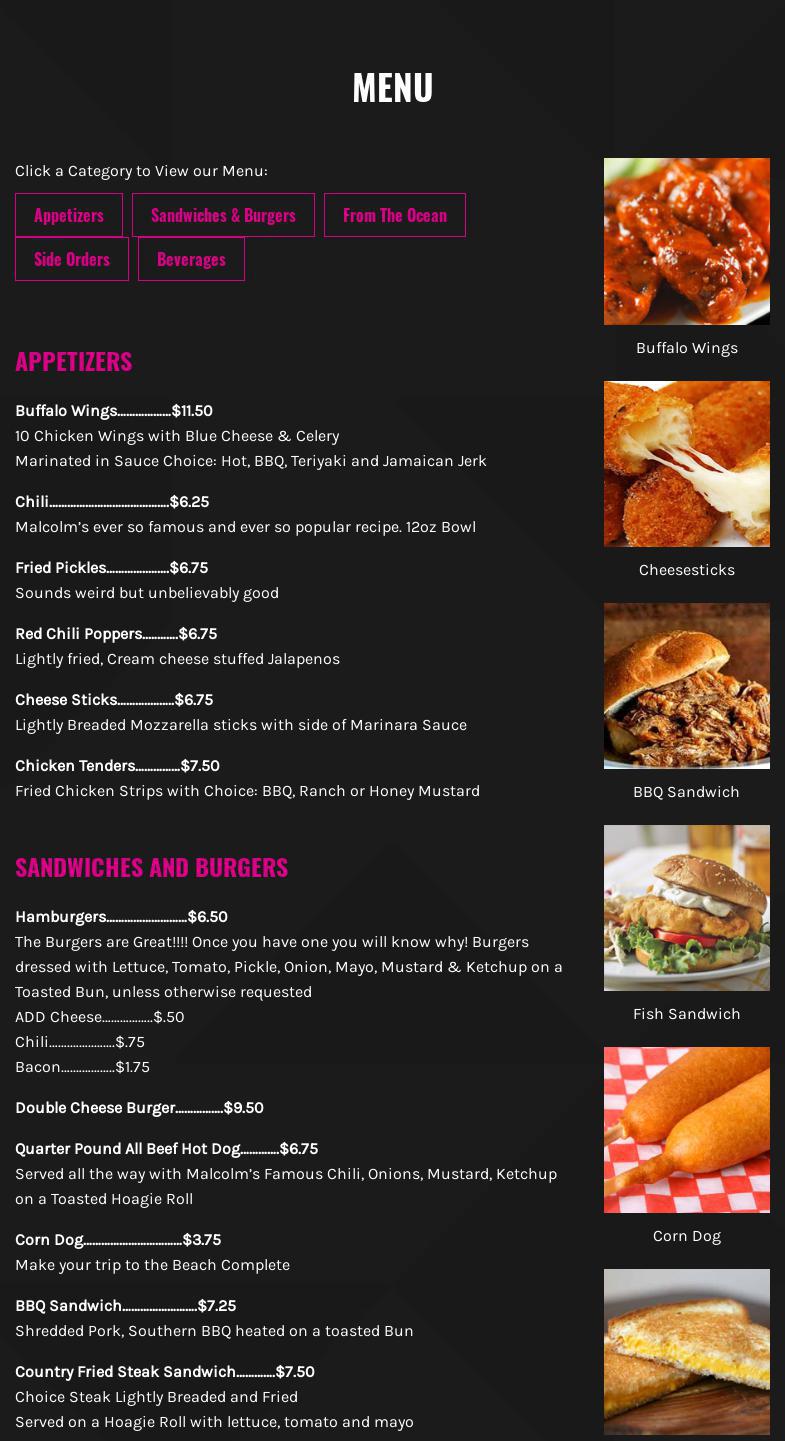Open the Buffalo Wings photo
This screenshot has width=785, height=1441.
(x=687, y=241)
